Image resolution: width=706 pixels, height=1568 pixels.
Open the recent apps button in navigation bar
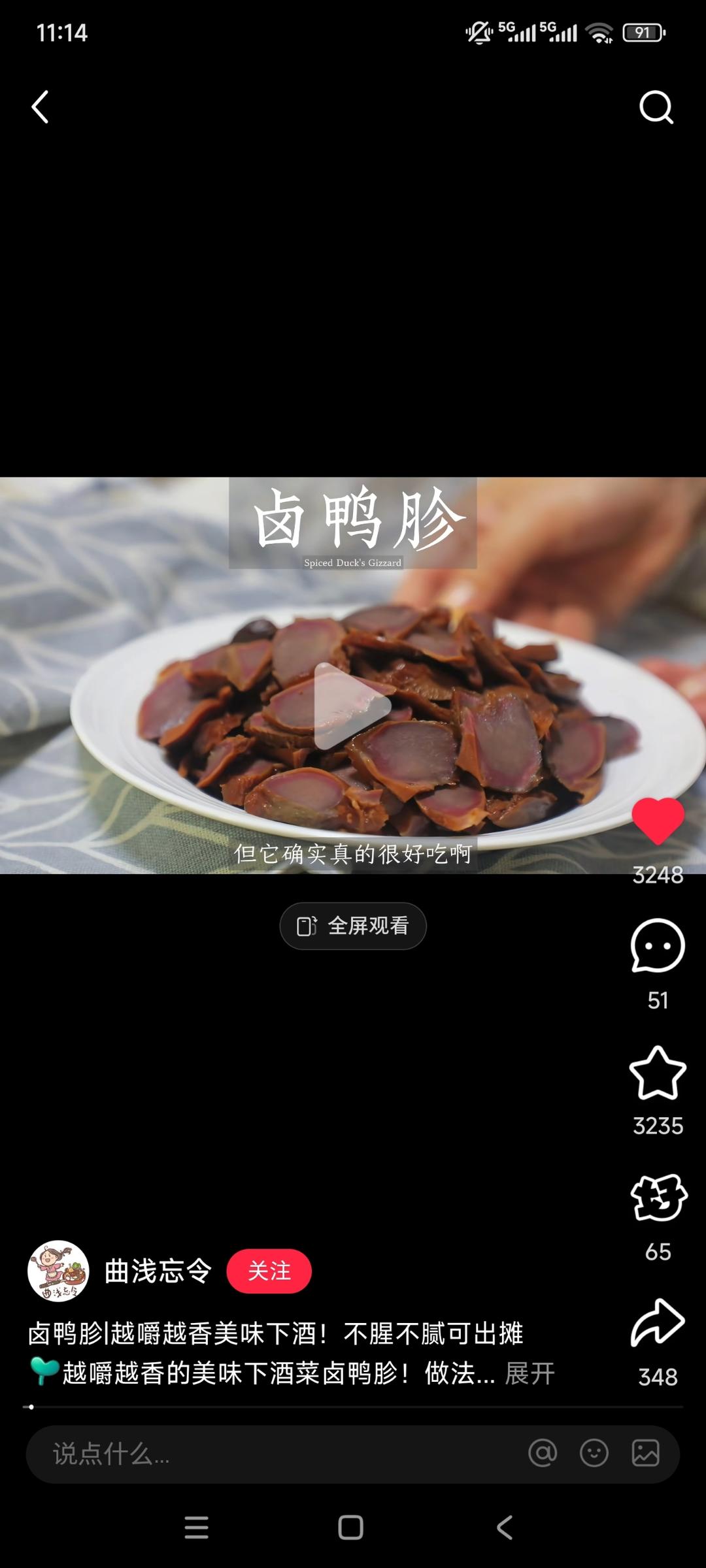pyautogui.click(x=197, y=1528)
